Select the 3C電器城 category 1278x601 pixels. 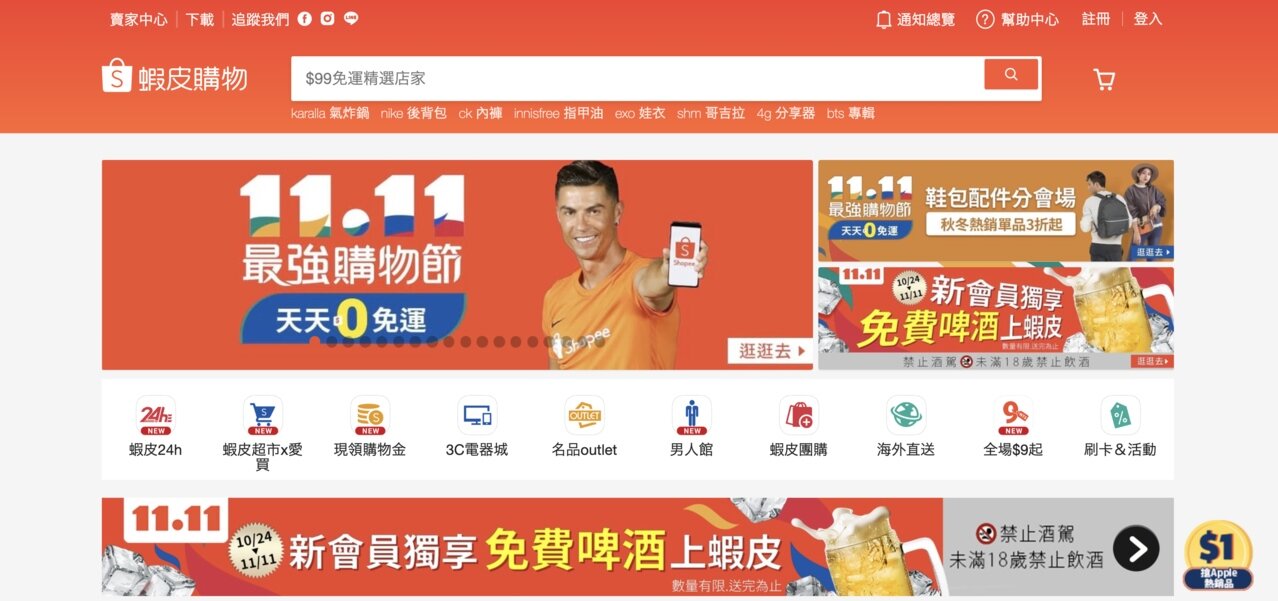coord(477,426)
